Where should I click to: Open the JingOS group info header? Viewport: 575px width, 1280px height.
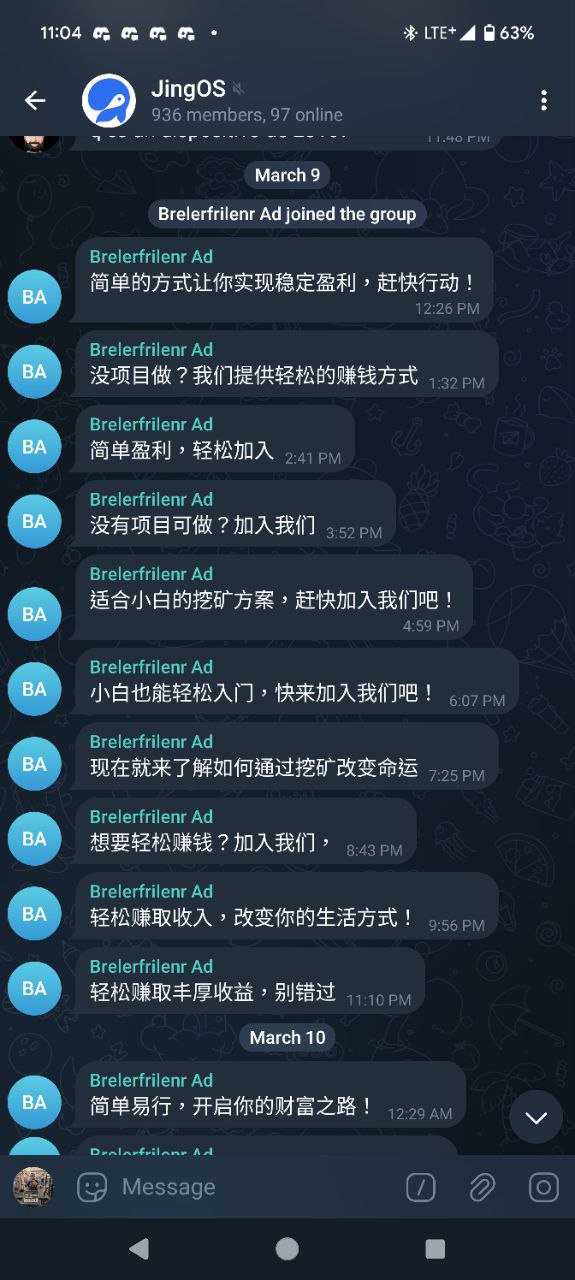point(212,101)
